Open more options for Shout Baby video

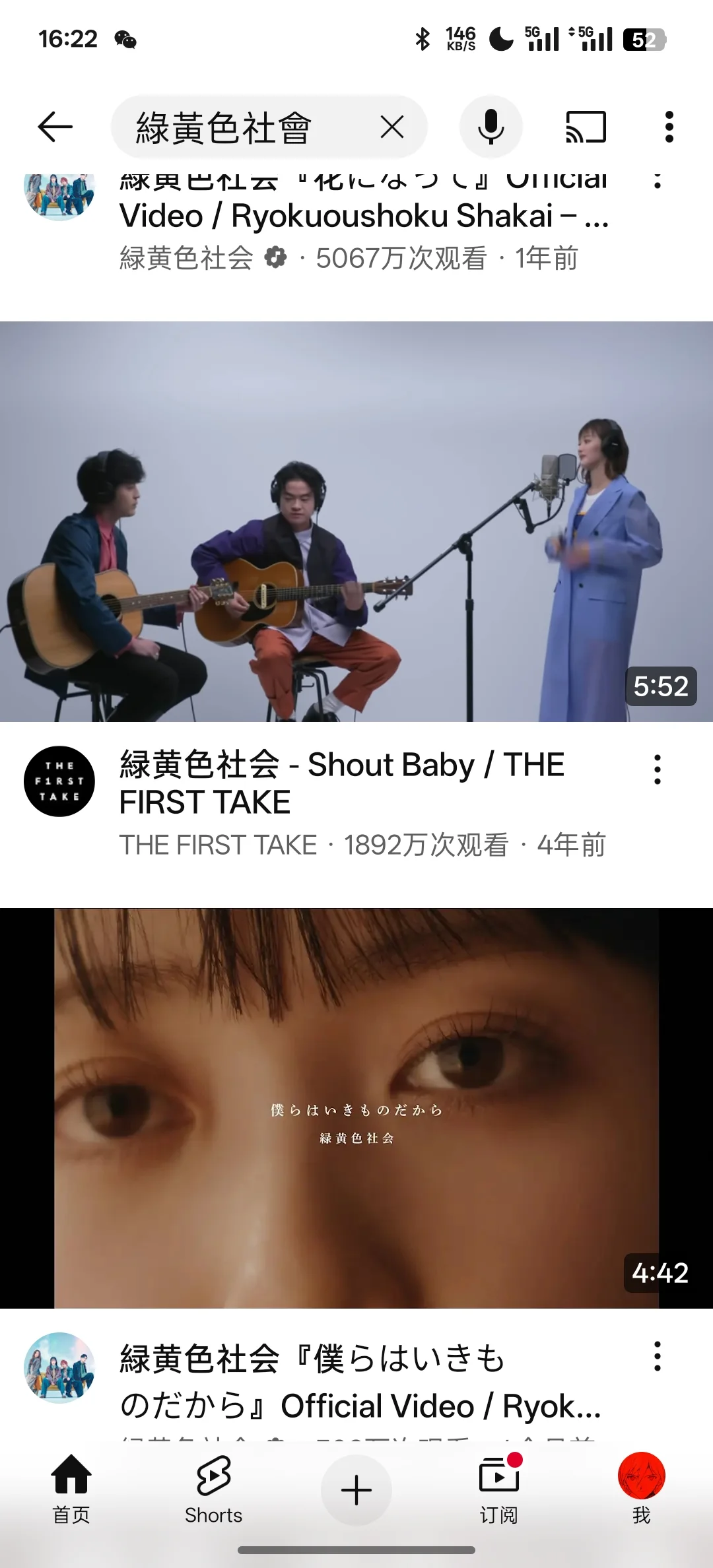coord(657,769)
